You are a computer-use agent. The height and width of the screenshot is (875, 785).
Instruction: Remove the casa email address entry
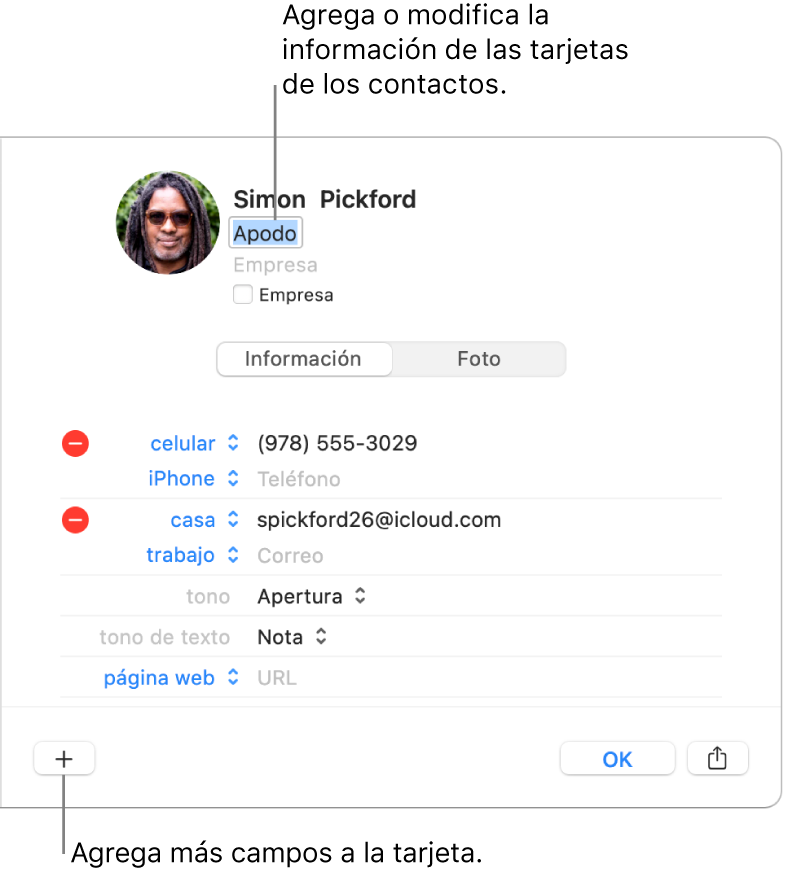pyautogui.click(x=75, y=520)
